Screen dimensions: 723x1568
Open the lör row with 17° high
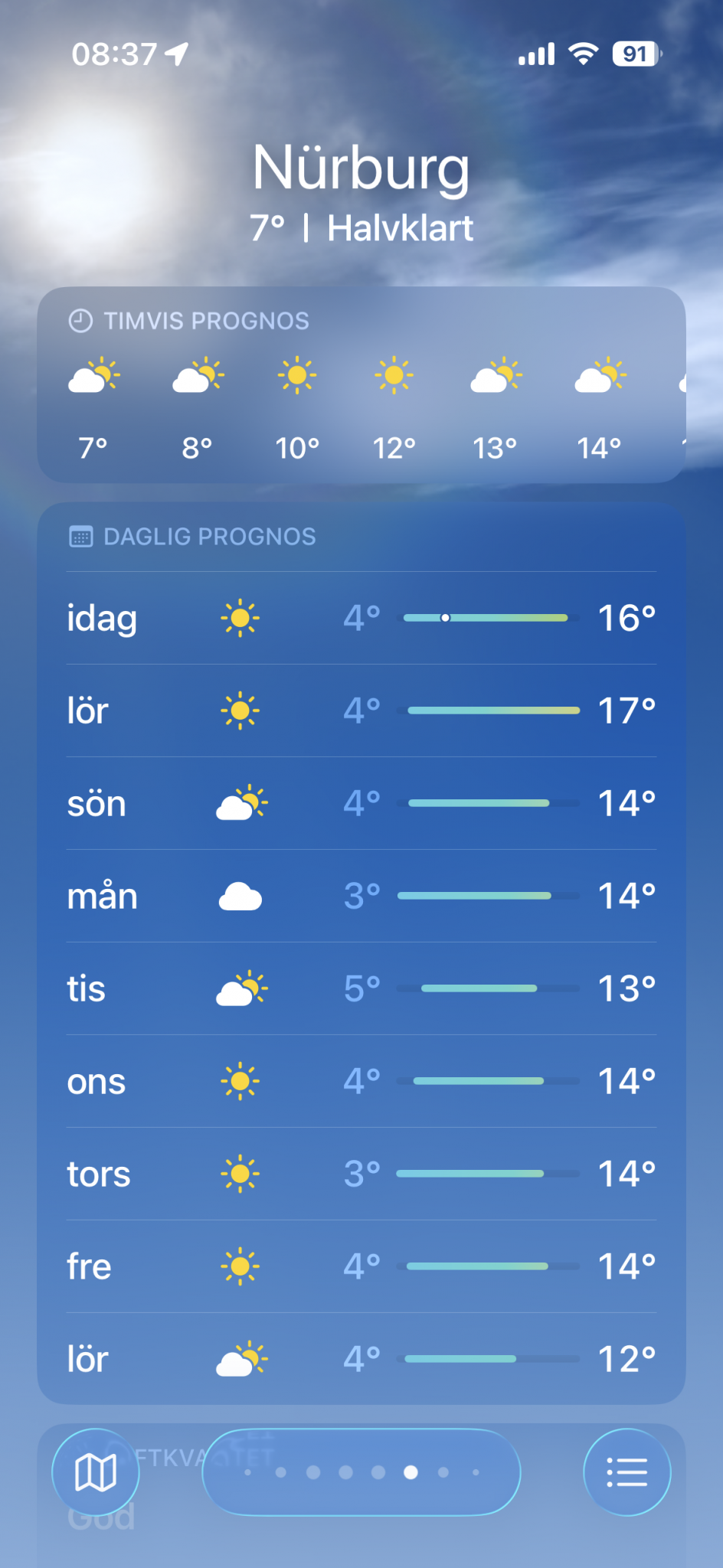(x=361, y=710)
